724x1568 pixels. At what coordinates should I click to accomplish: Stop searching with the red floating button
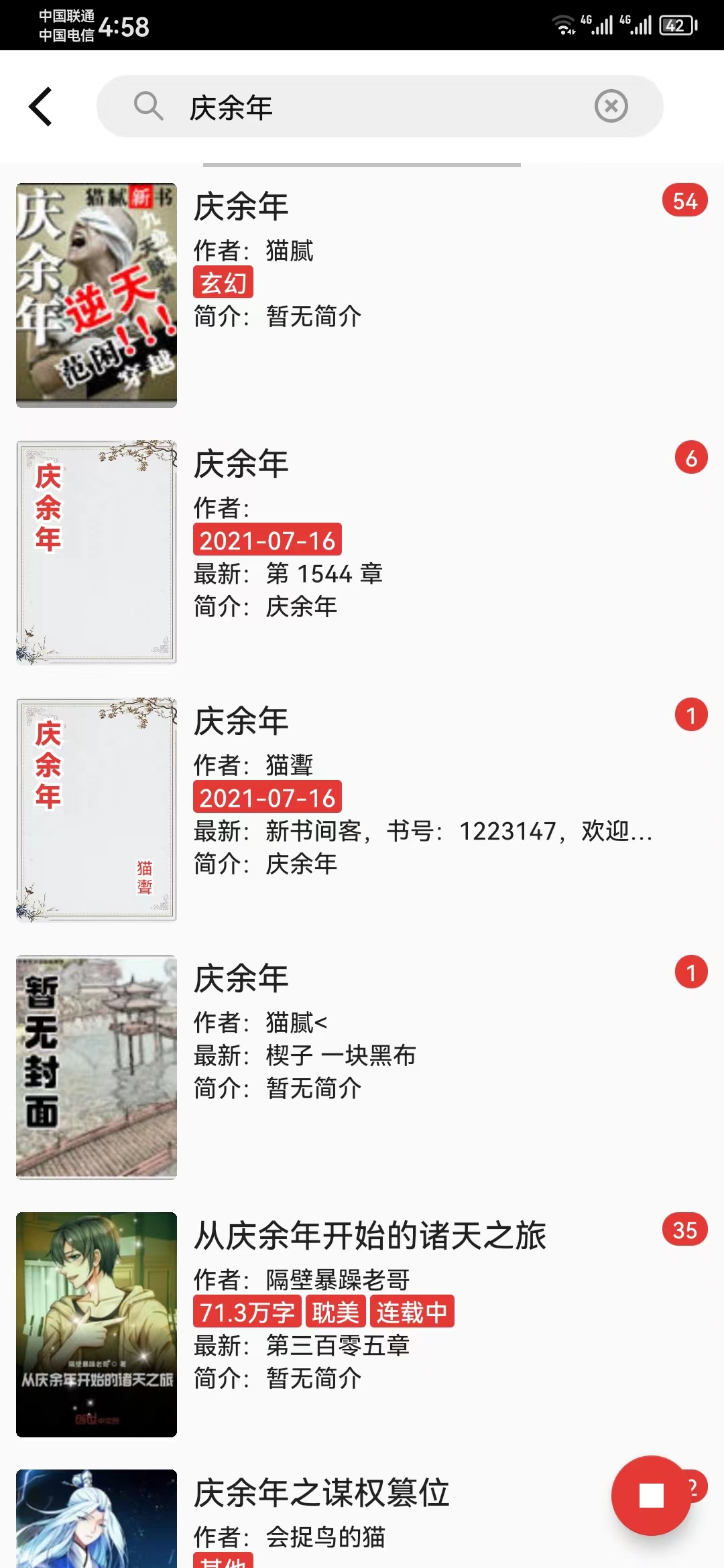click(651, 1495)
